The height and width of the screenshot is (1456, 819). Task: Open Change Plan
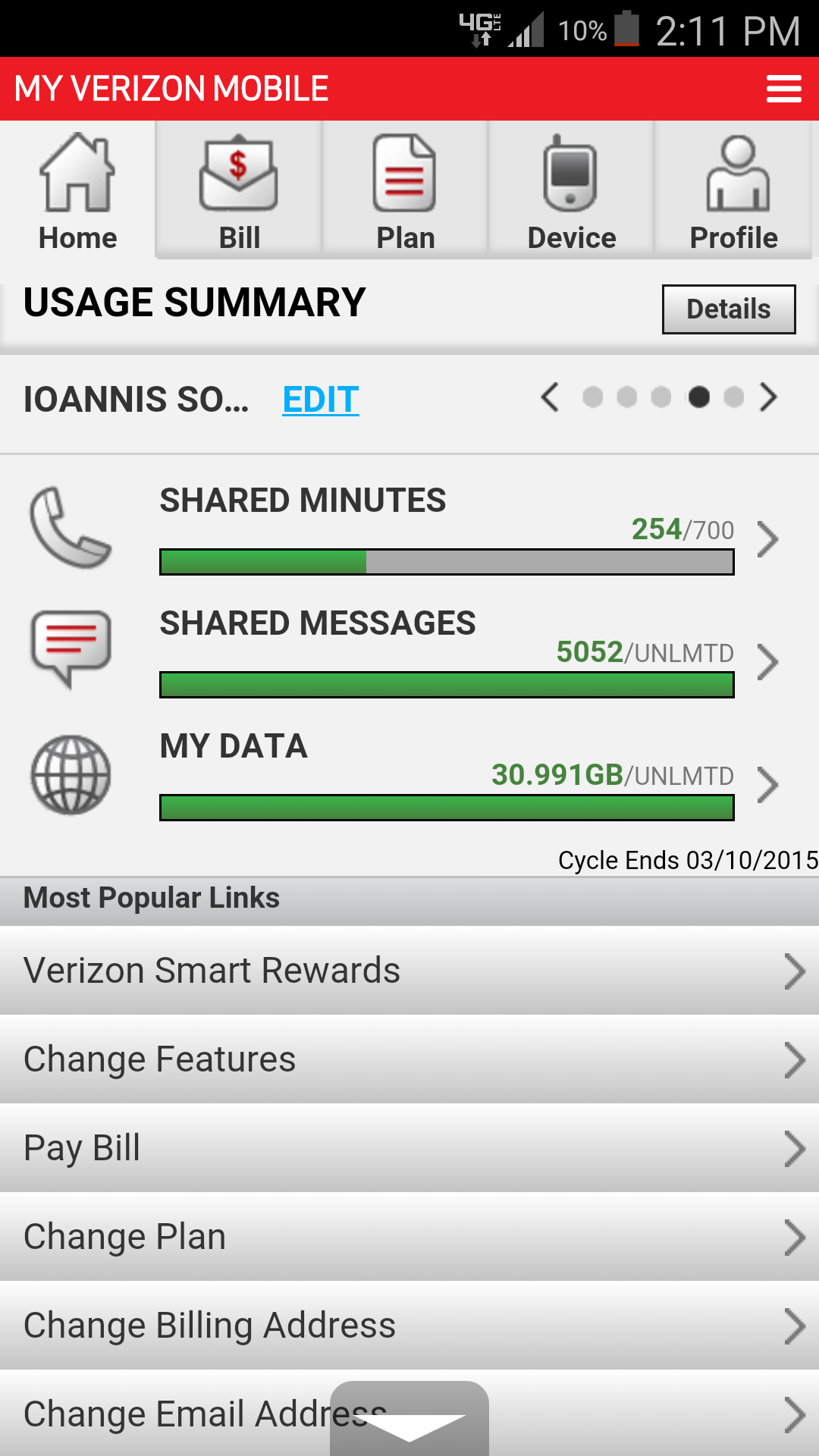pos(409,1237)
